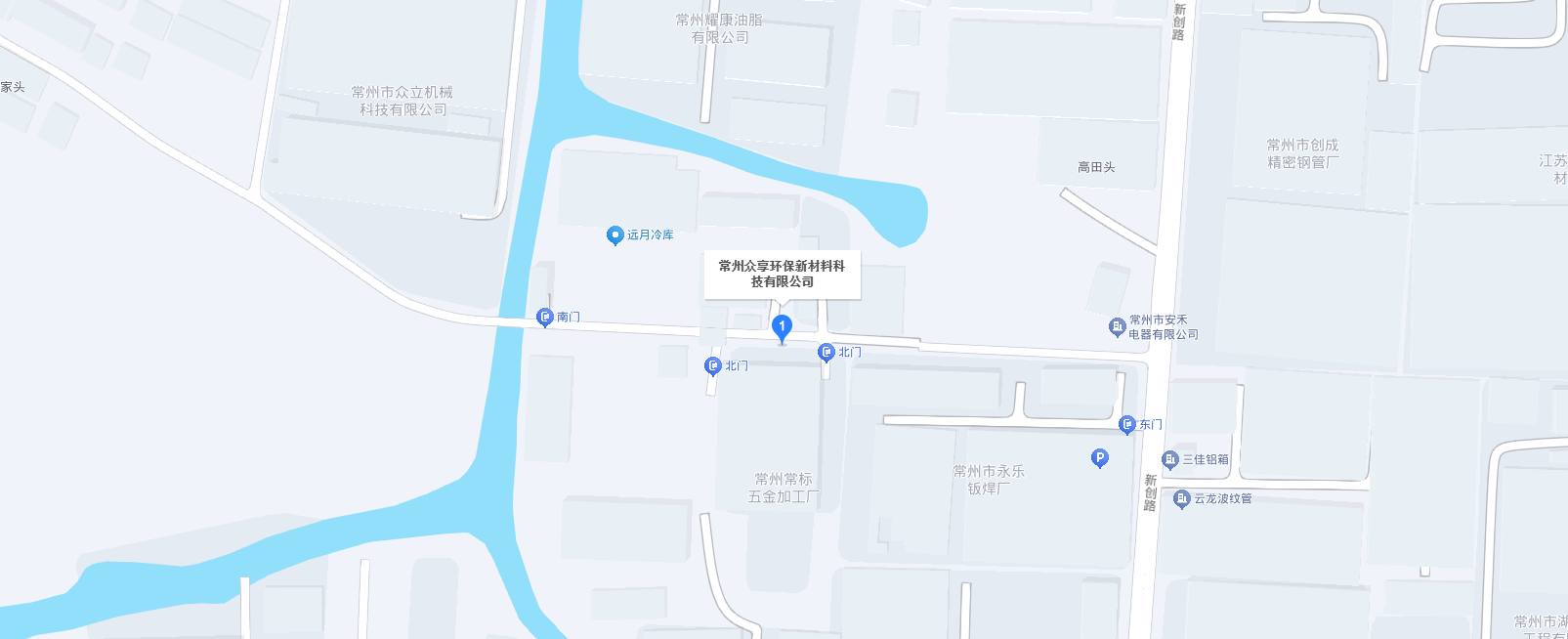1568x639 pixels.
Task: Open the 云龙波纹管 place marker
Action: click(1181, 498)
